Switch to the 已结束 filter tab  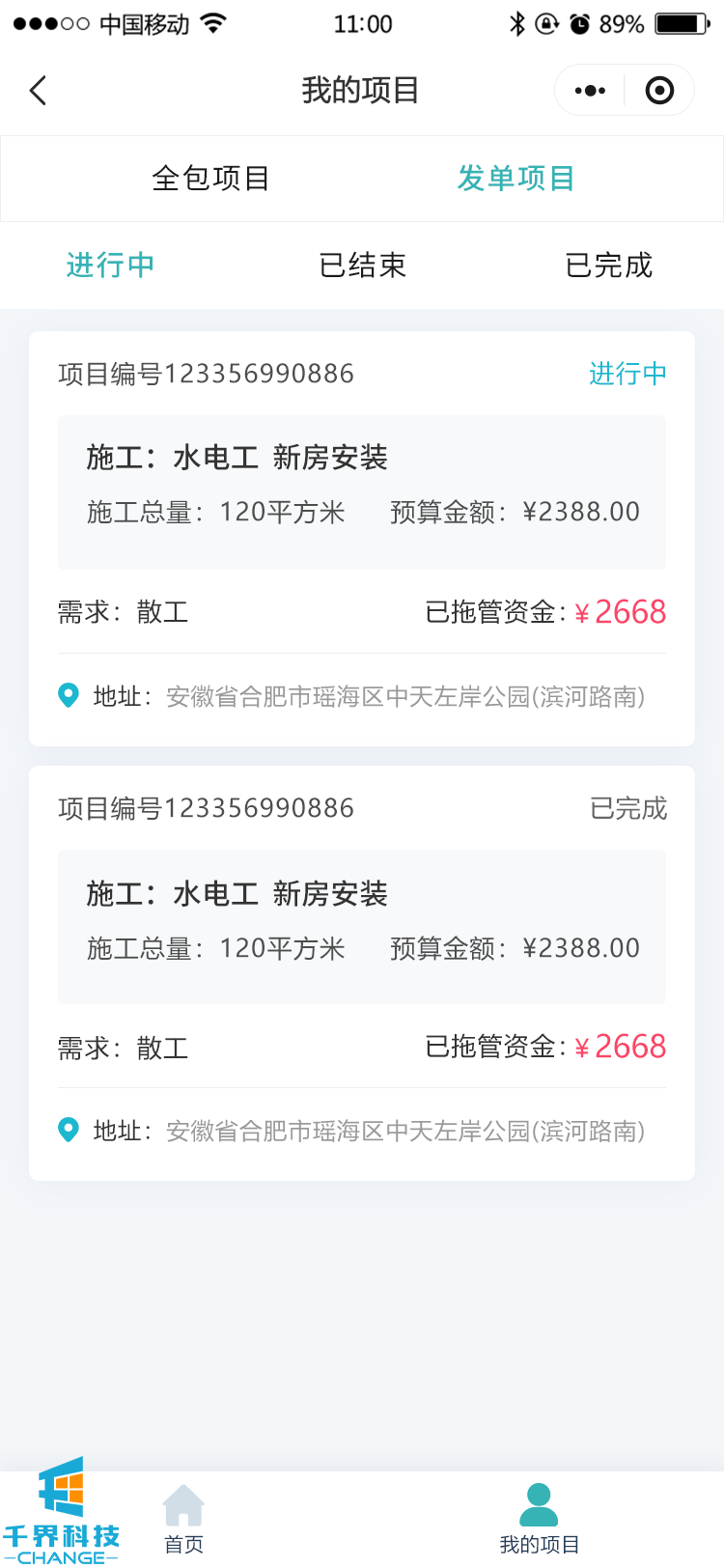pos(362,266)
